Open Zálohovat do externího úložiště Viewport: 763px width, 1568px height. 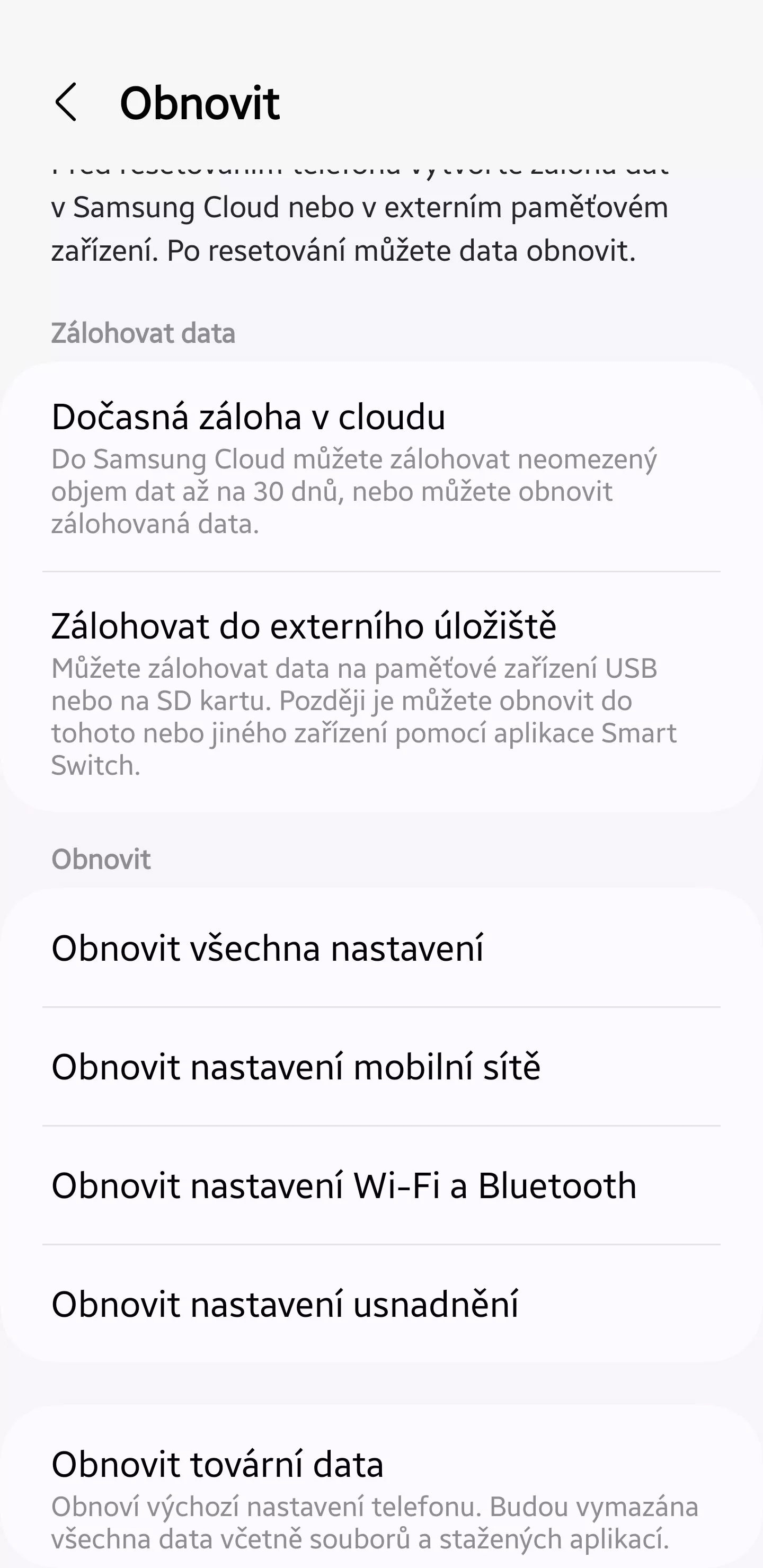381,693
